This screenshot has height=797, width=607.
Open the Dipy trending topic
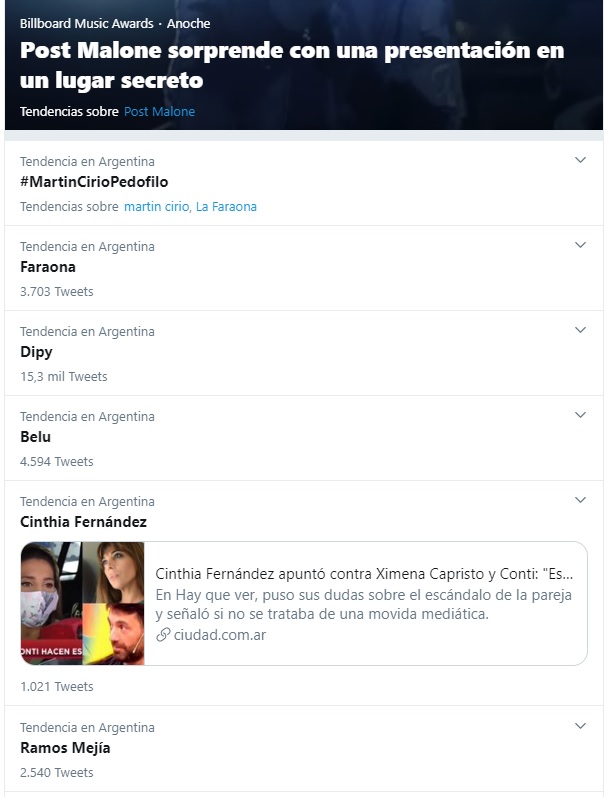(36, 352)
